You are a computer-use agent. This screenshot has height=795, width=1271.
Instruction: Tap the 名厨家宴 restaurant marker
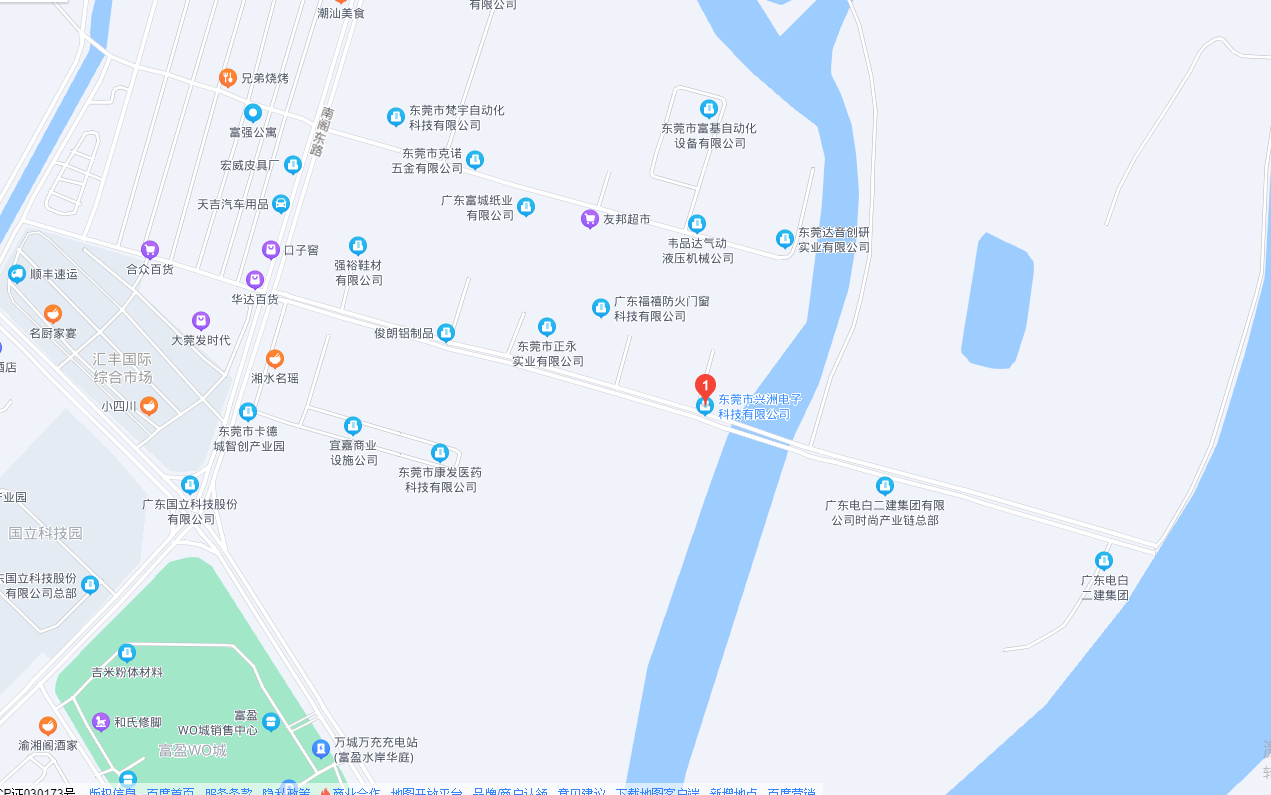(x=53, y=314)
